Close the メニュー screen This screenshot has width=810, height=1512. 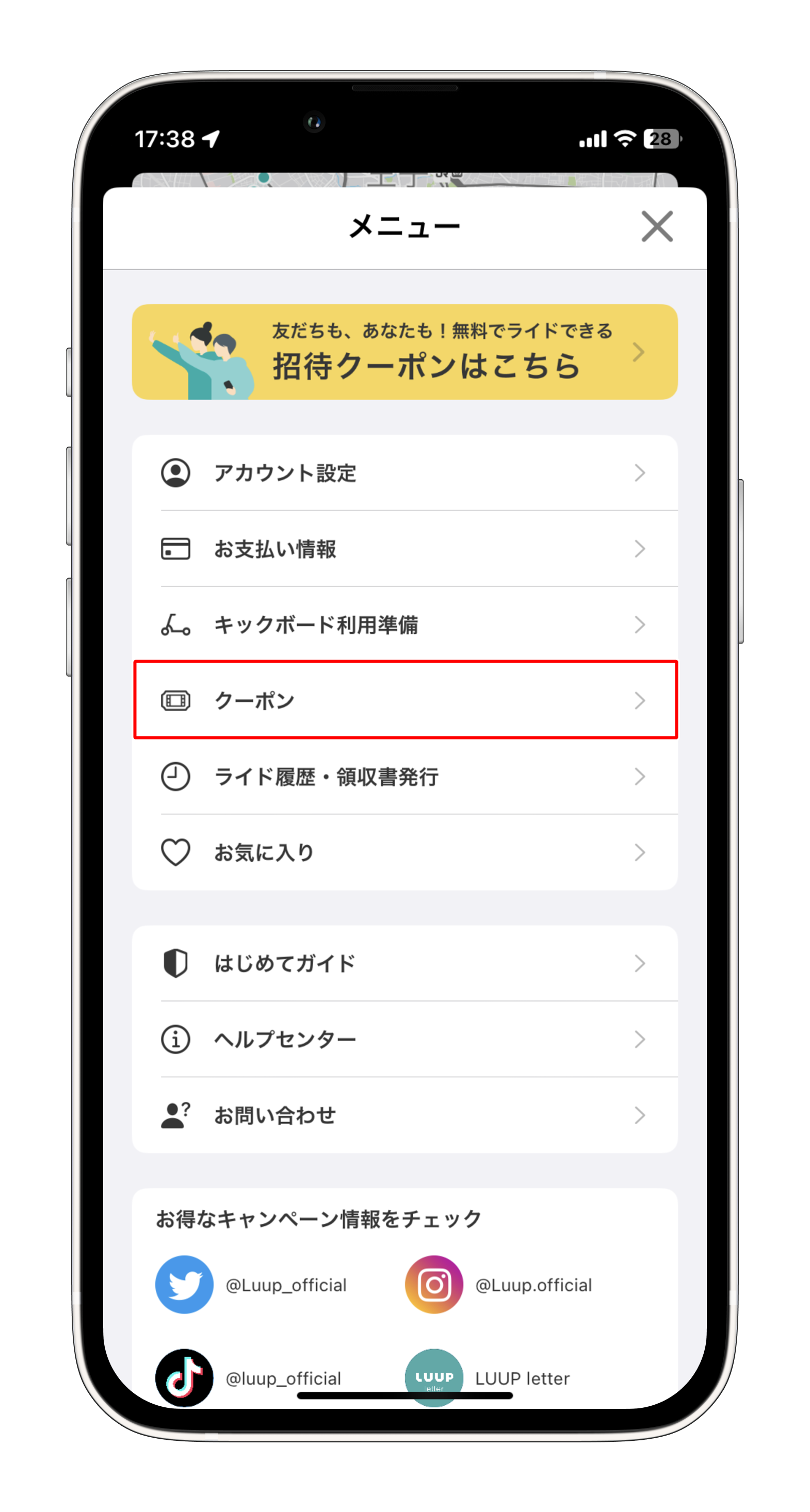[657, 226]
